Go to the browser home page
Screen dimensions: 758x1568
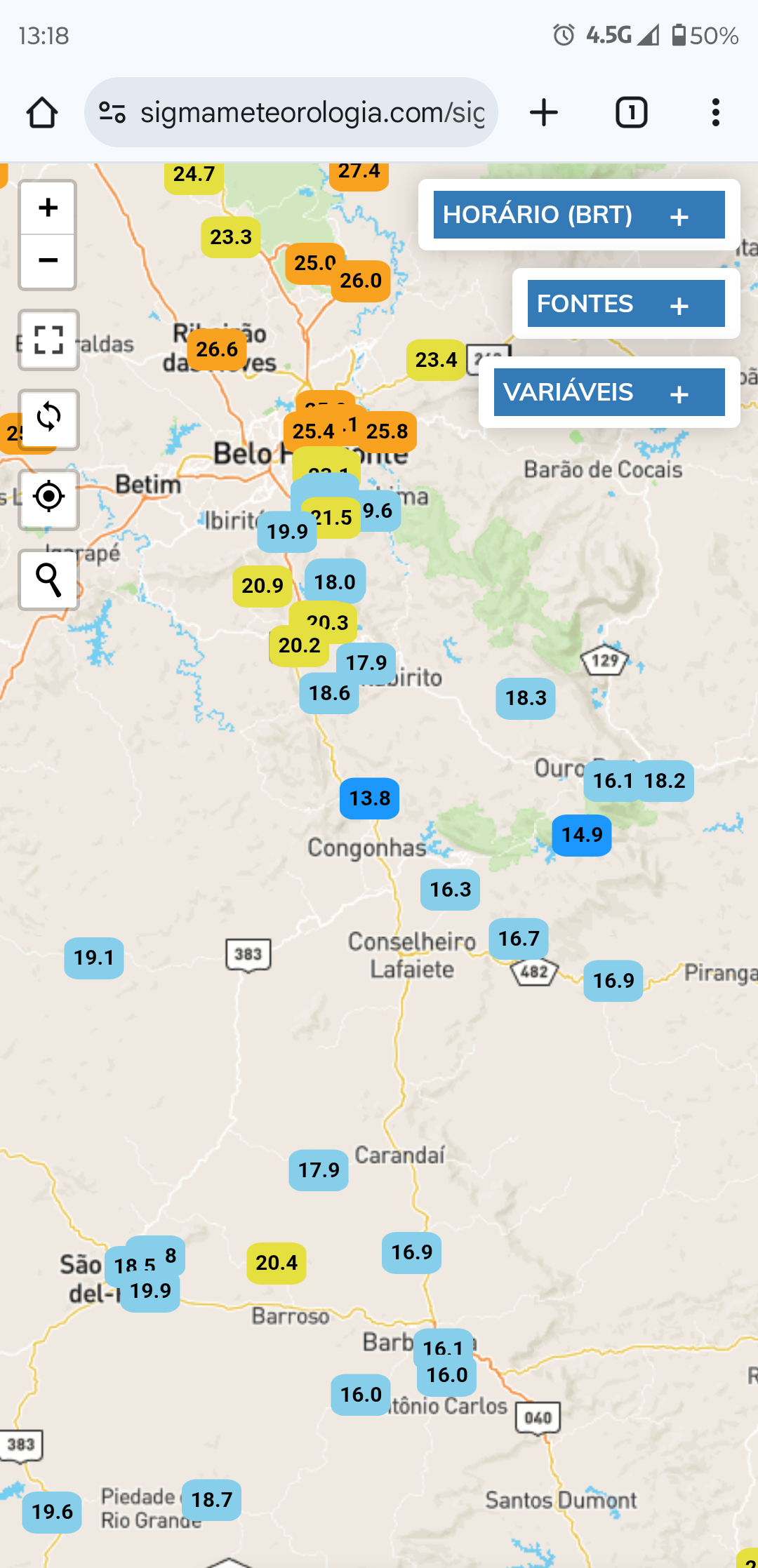[x=42, y=112]
